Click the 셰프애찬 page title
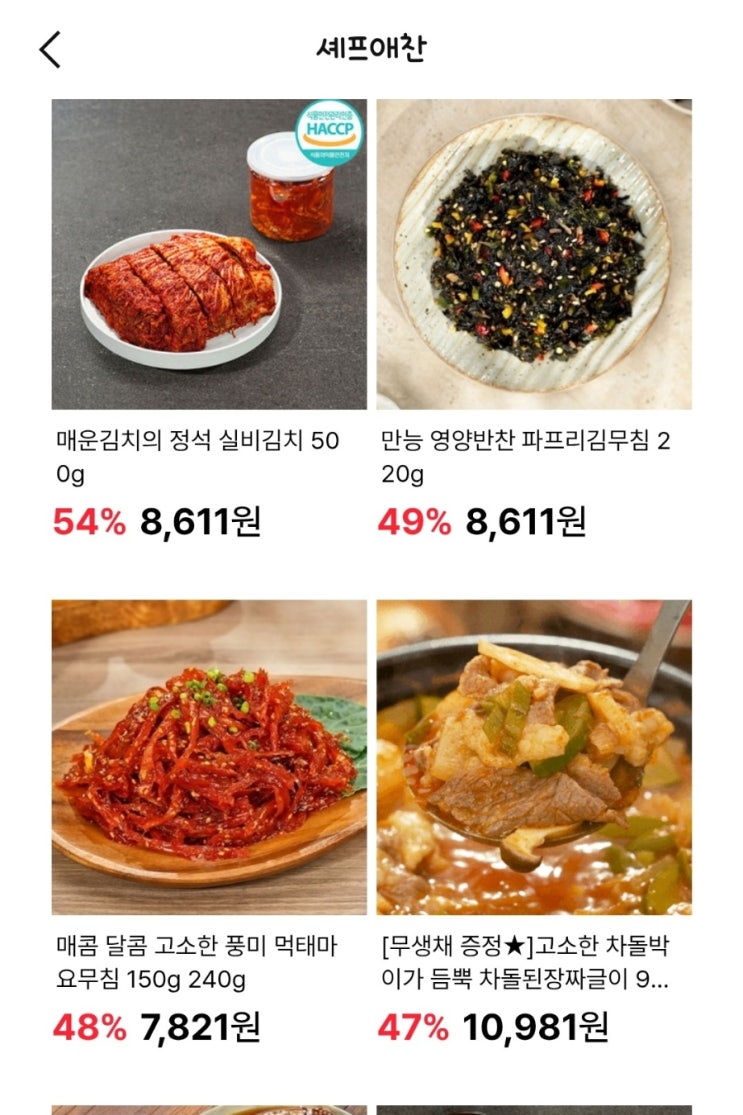 (x=371, y=45)
